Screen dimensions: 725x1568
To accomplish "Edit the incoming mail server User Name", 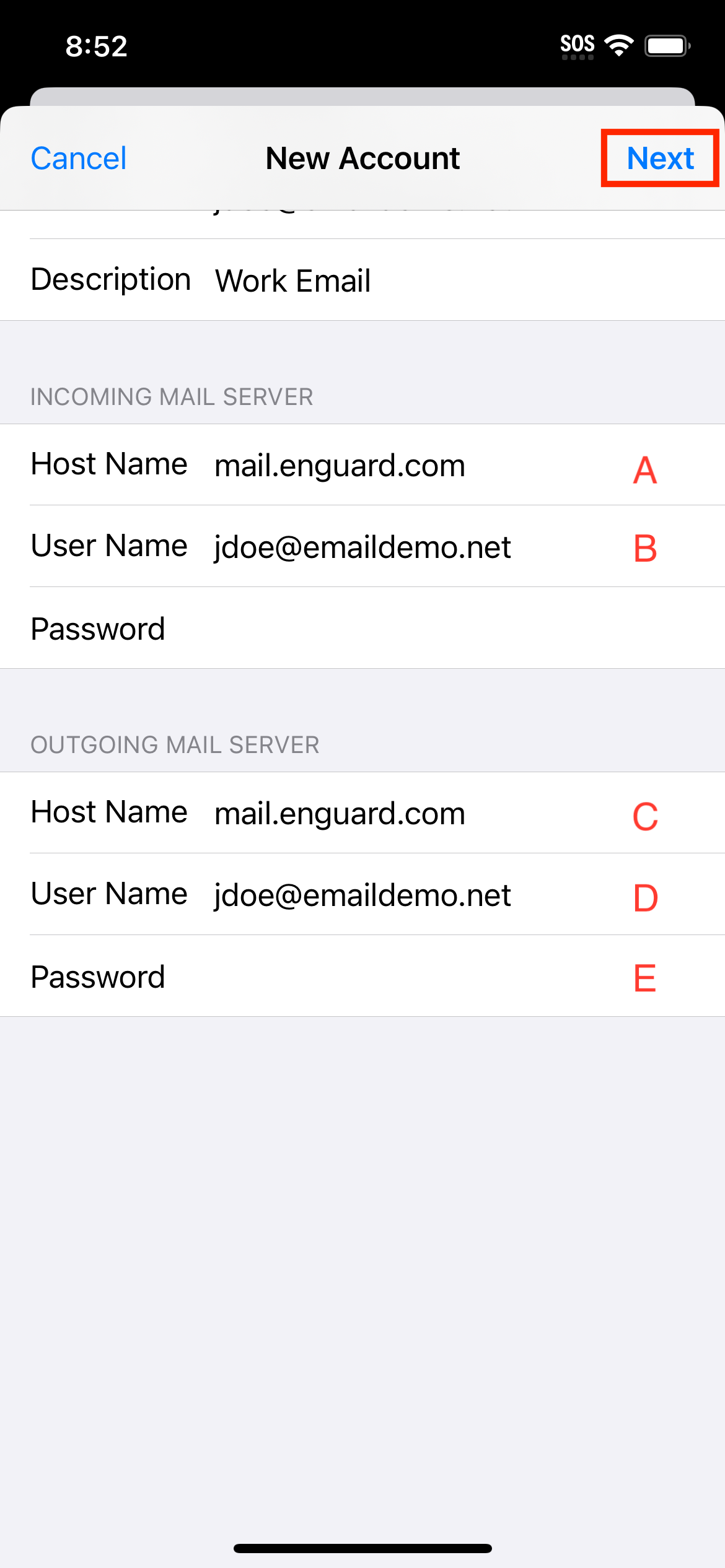I will tap(362, 546).
